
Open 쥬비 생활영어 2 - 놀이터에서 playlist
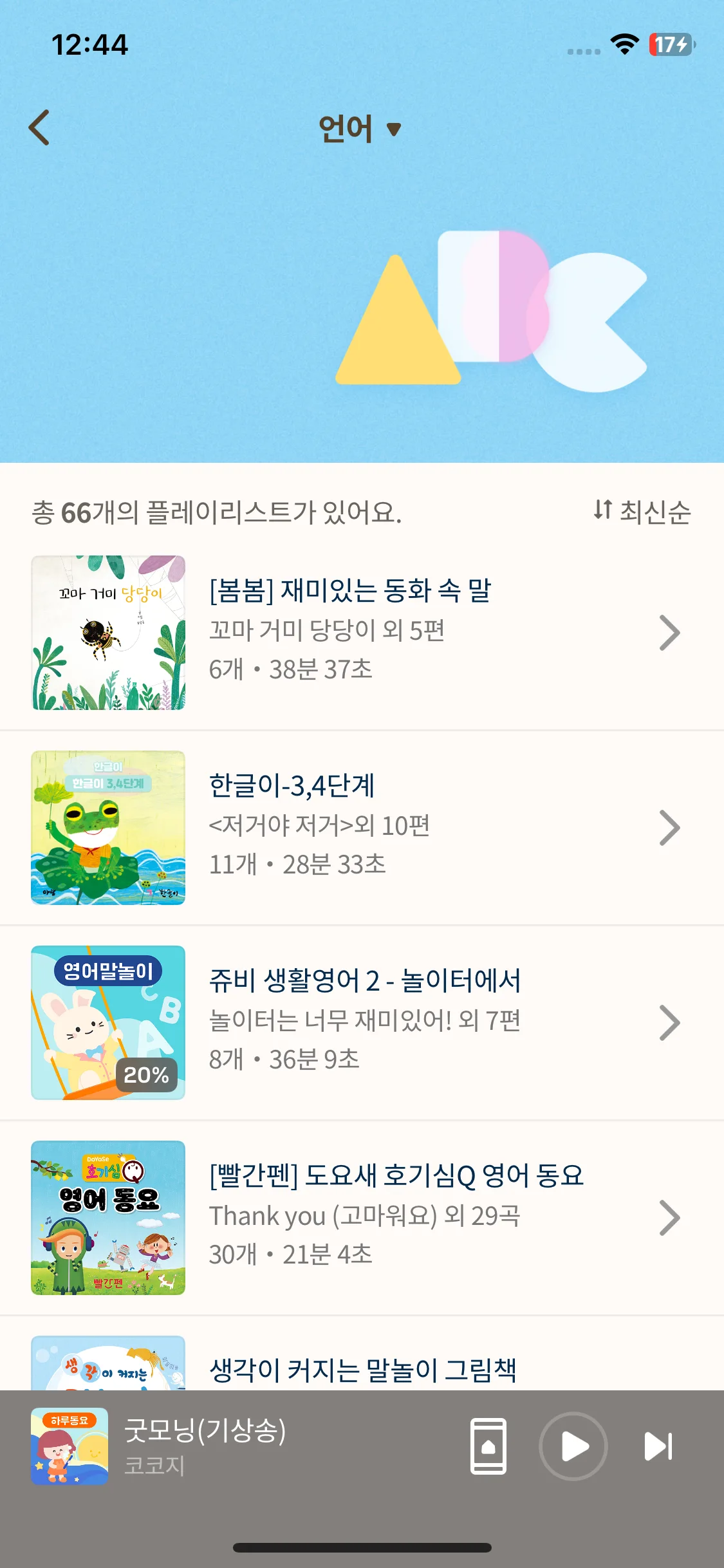click(x=360, y=1022)
